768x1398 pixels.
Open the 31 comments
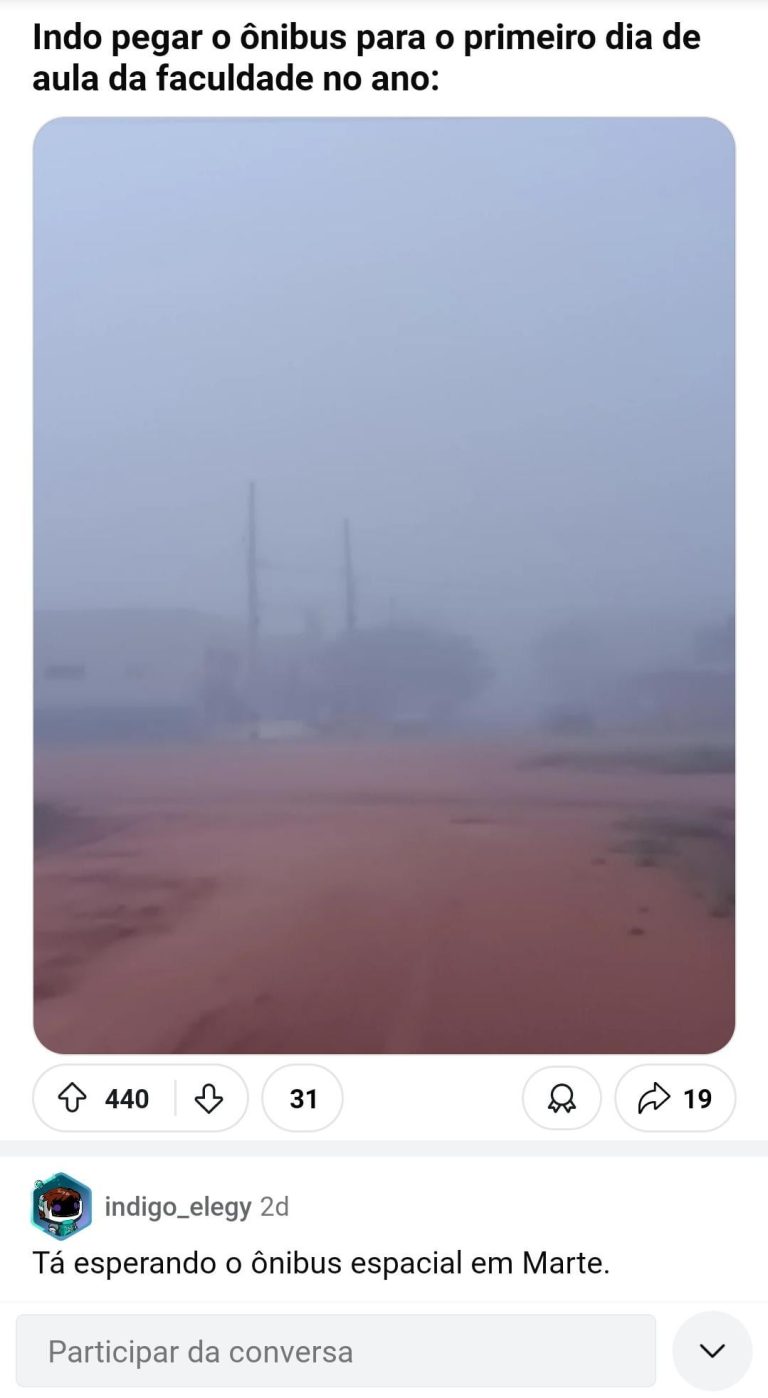[303, 1099]
